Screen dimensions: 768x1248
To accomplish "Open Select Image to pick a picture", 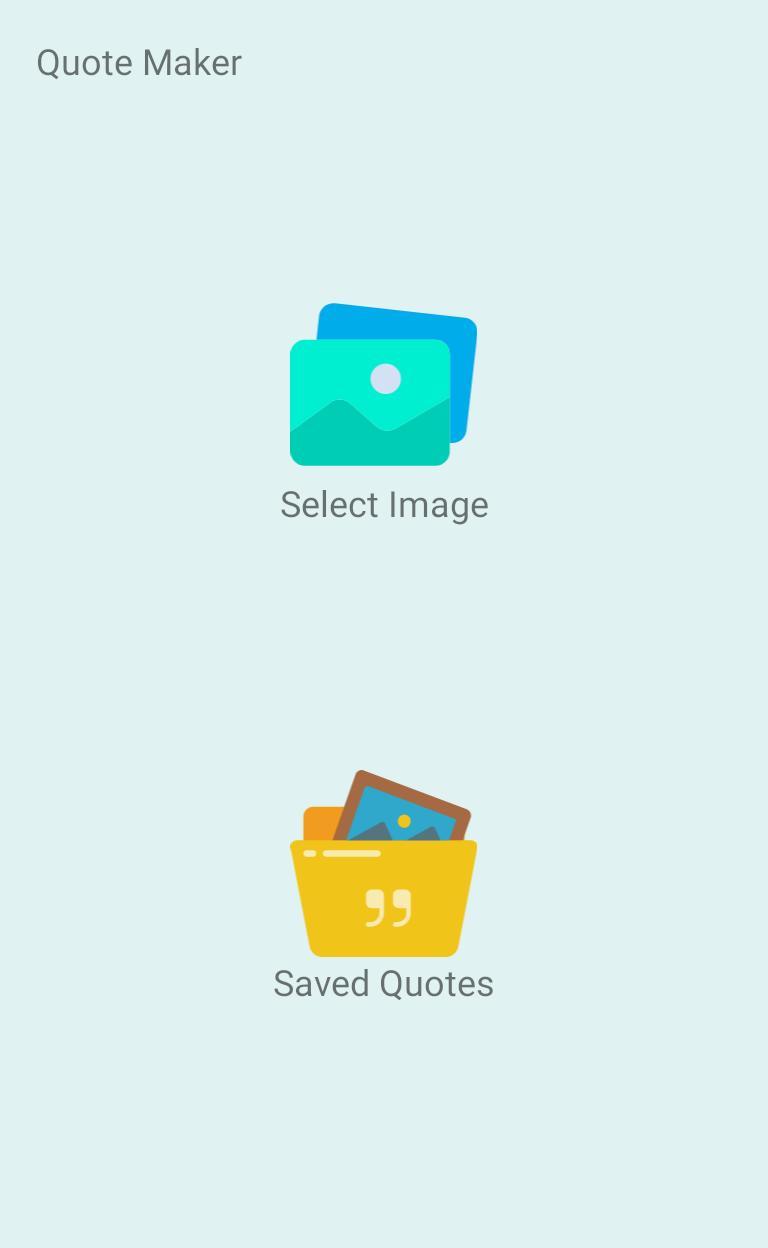I will pyautogui.click(x=384, y=412).
